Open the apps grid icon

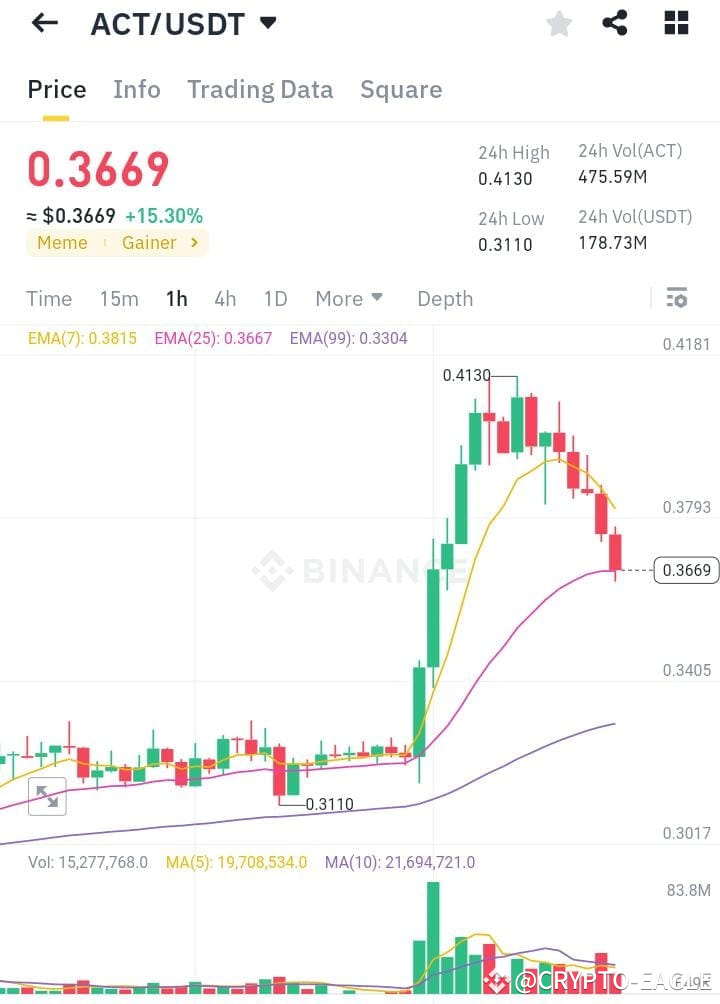tap(675, 23)
